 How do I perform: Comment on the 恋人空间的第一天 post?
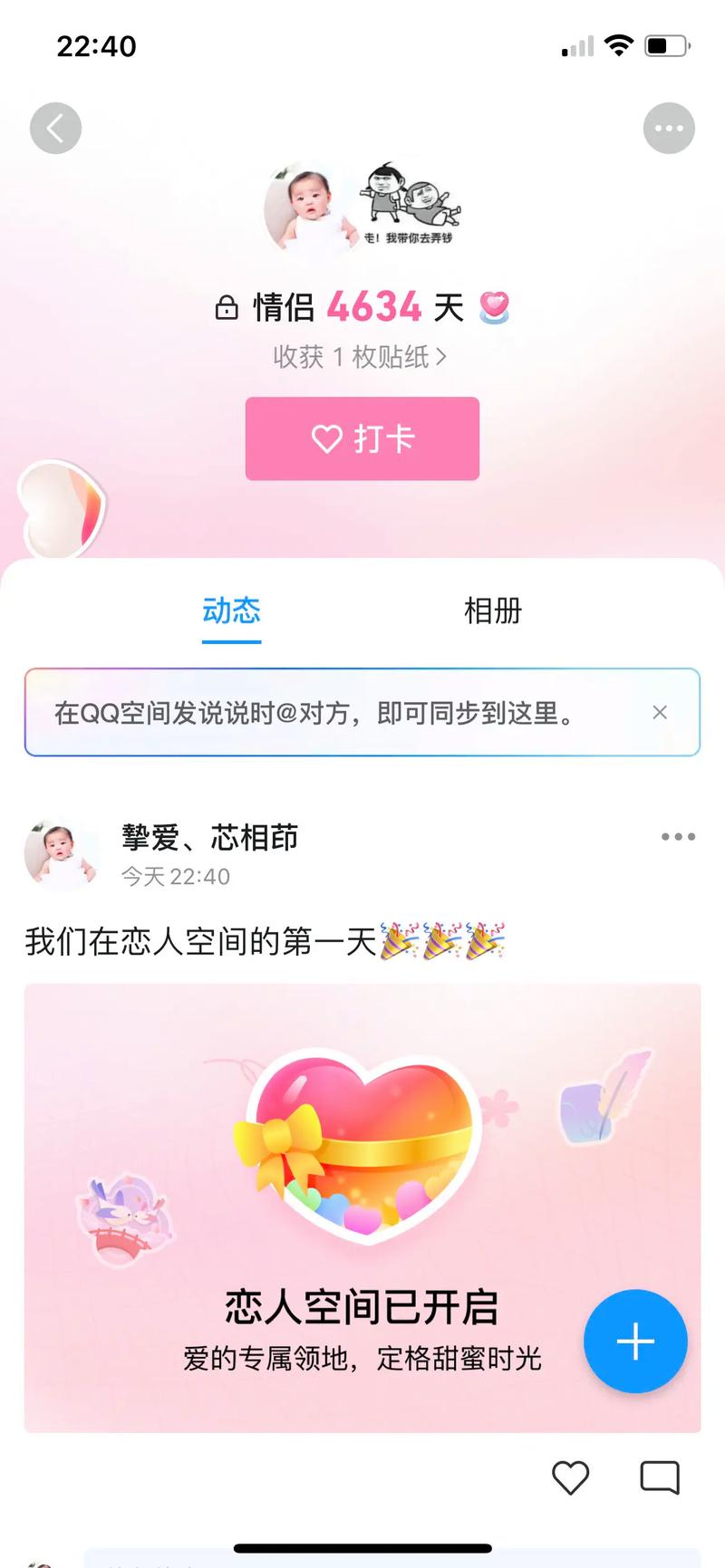coord(659,1478)
